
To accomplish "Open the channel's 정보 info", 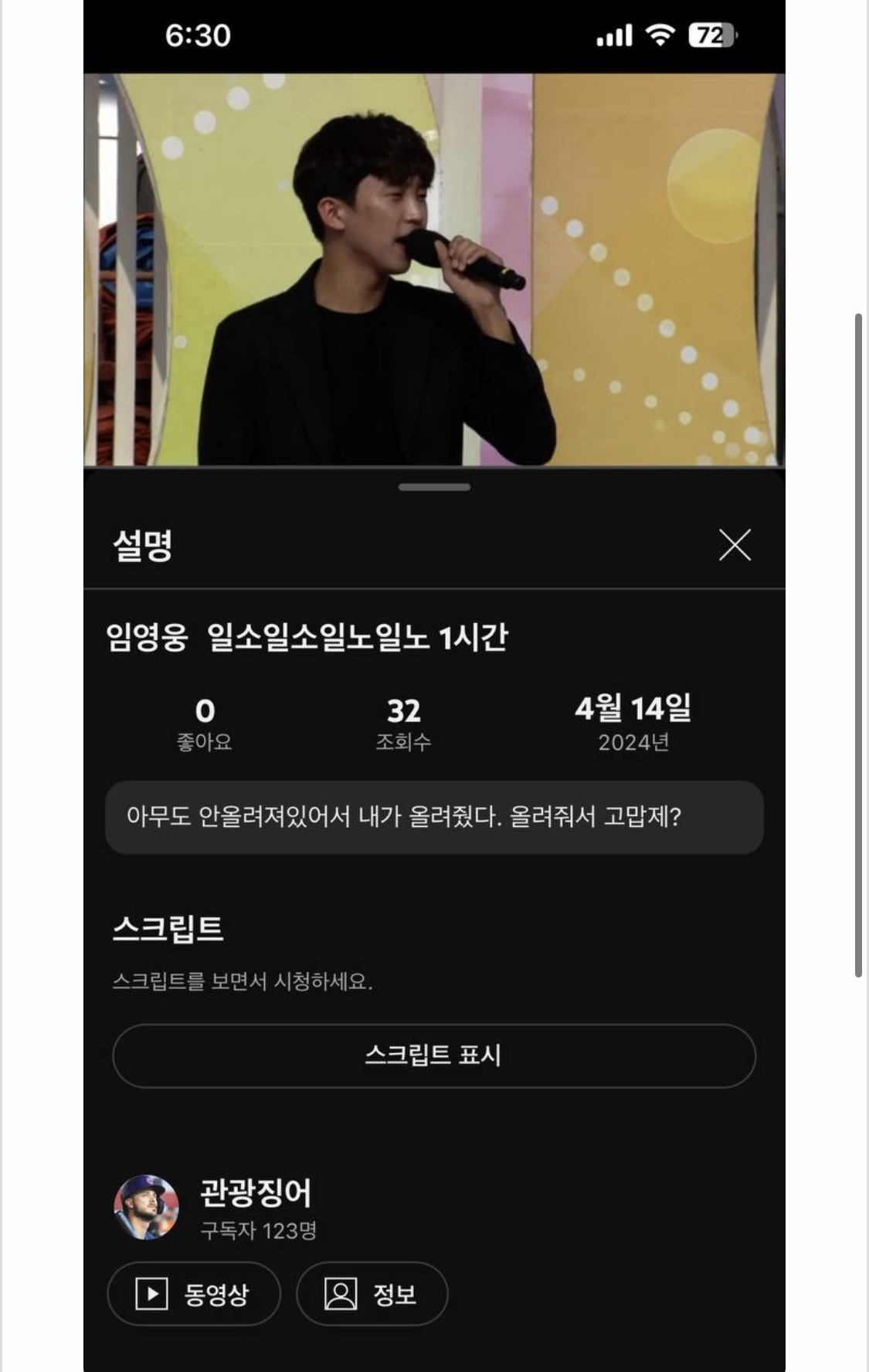I will pos(372,1294).
